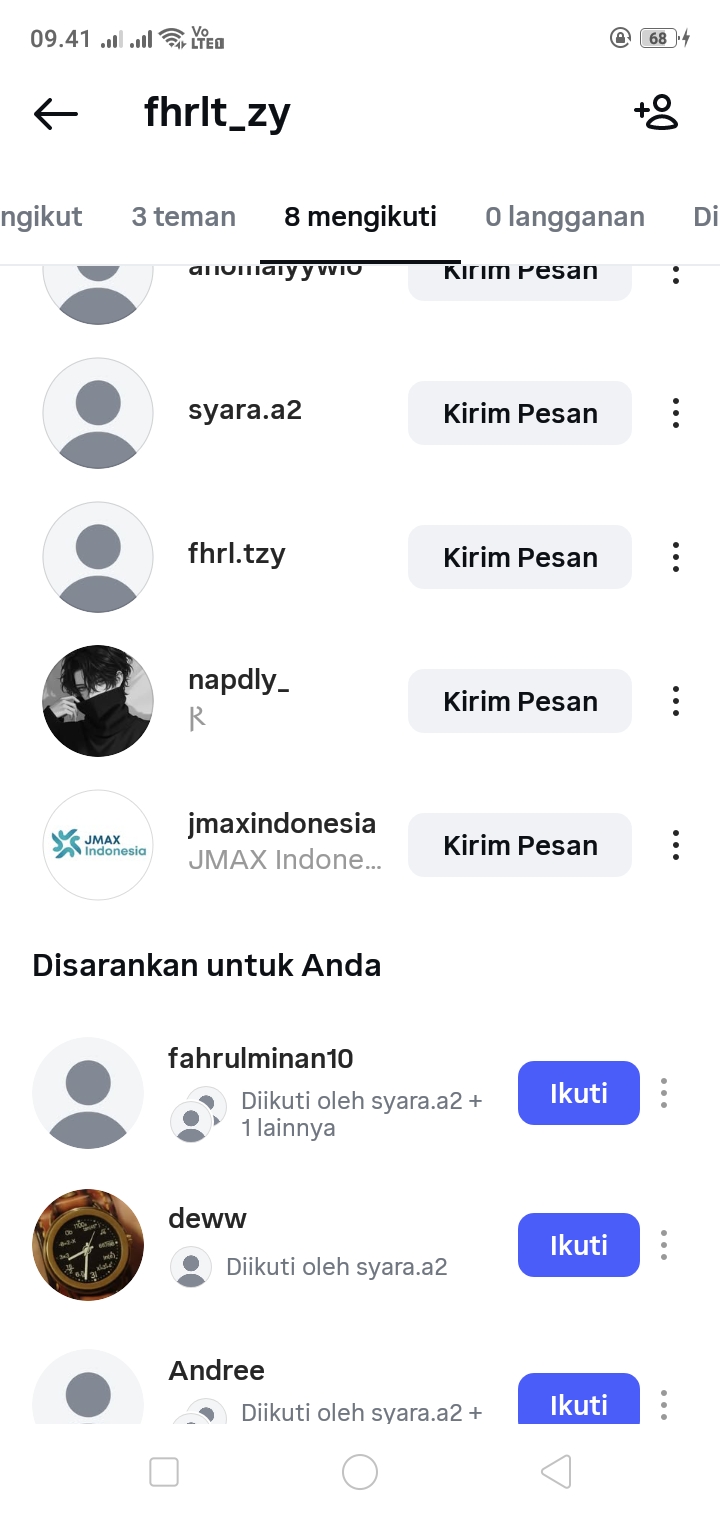Open more options for deww
720x1520 pixels.
click(664, 1245)
